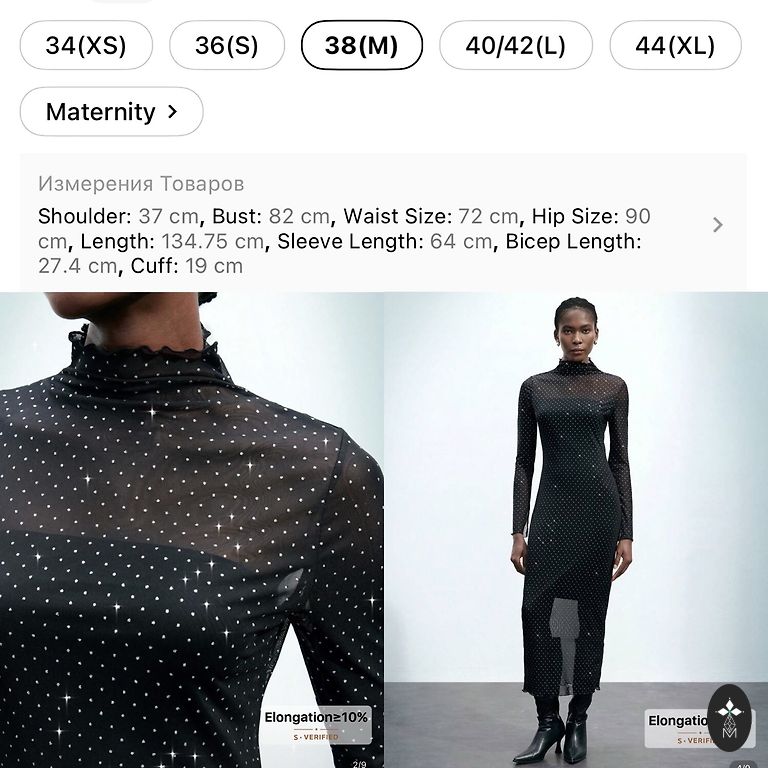Select size 38(M)
This screenshot has width=768, height=768.
362,46
